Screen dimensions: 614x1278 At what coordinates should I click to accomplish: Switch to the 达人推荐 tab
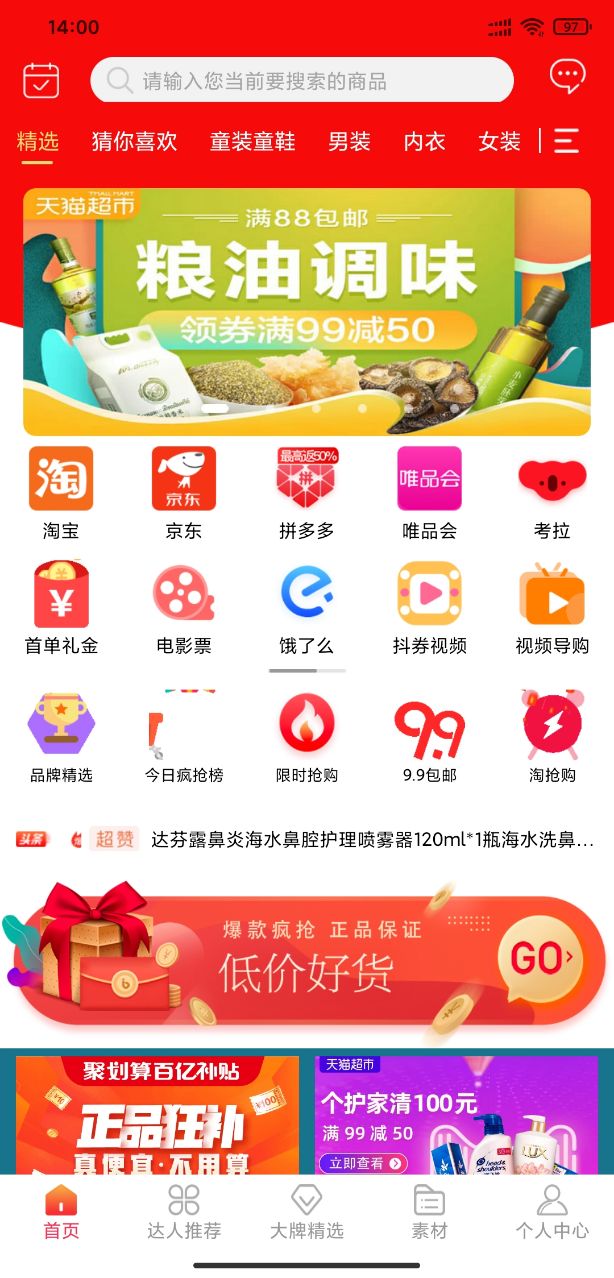coord(184,1211)
